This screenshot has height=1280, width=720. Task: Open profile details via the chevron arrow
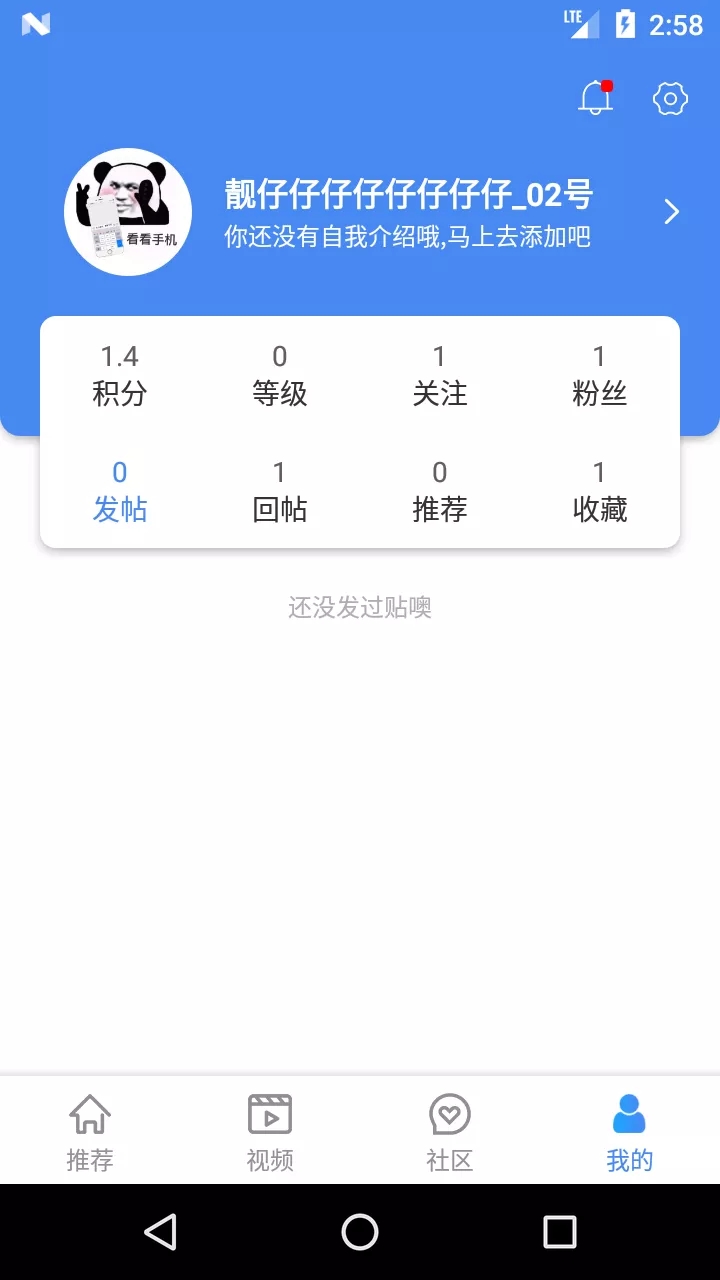[672, 212]
